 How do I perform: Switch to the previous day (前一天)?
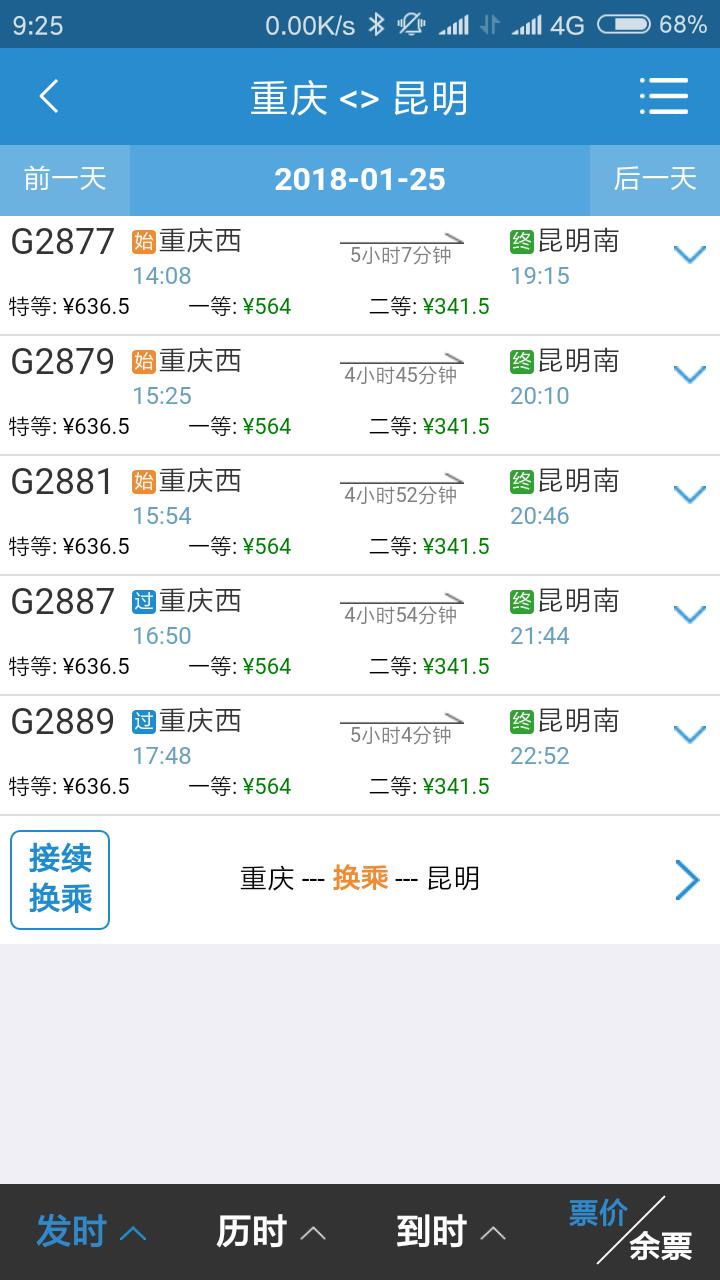click(x=65, y=180)
